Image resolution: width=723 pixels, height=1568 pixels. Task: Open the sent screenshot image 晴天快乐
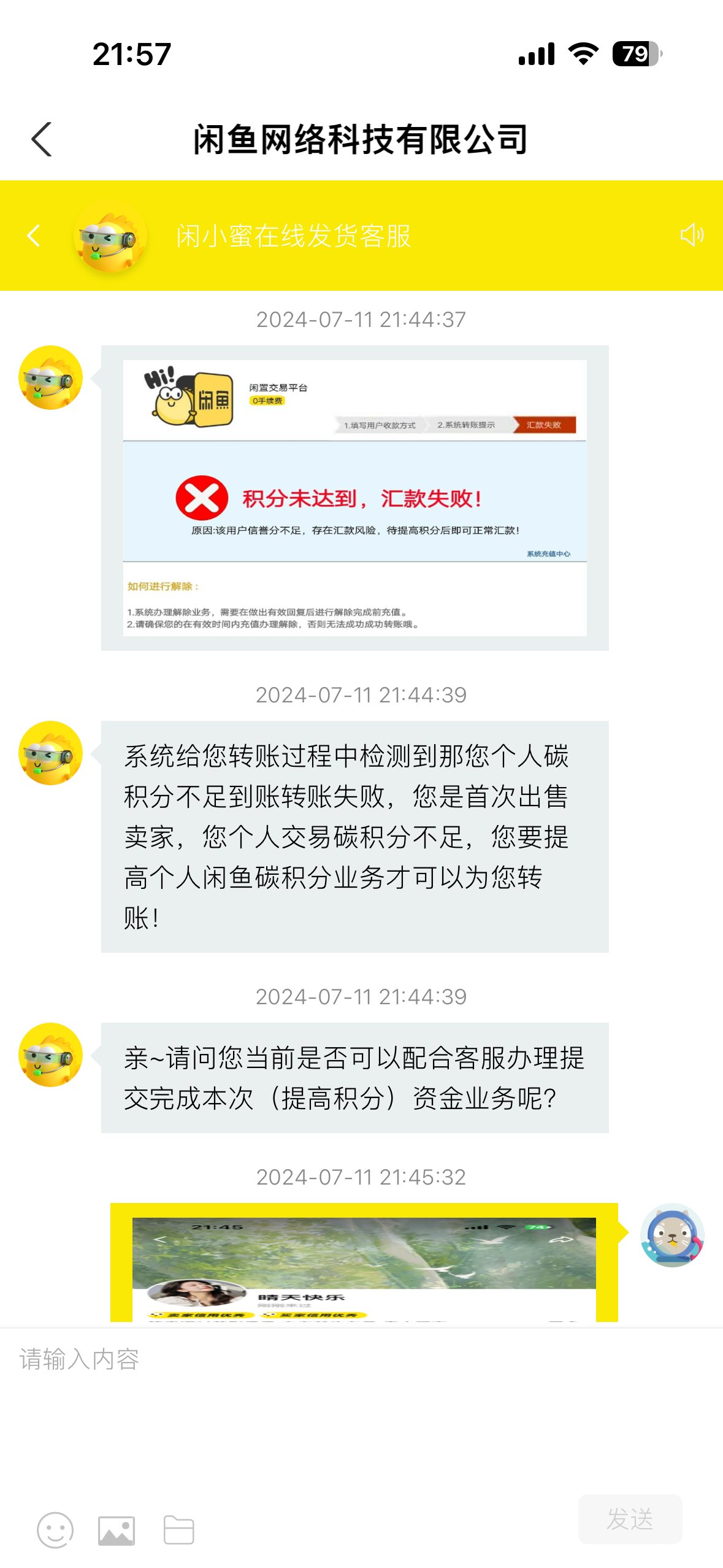pyautogui.click(x=364, y=1266)
